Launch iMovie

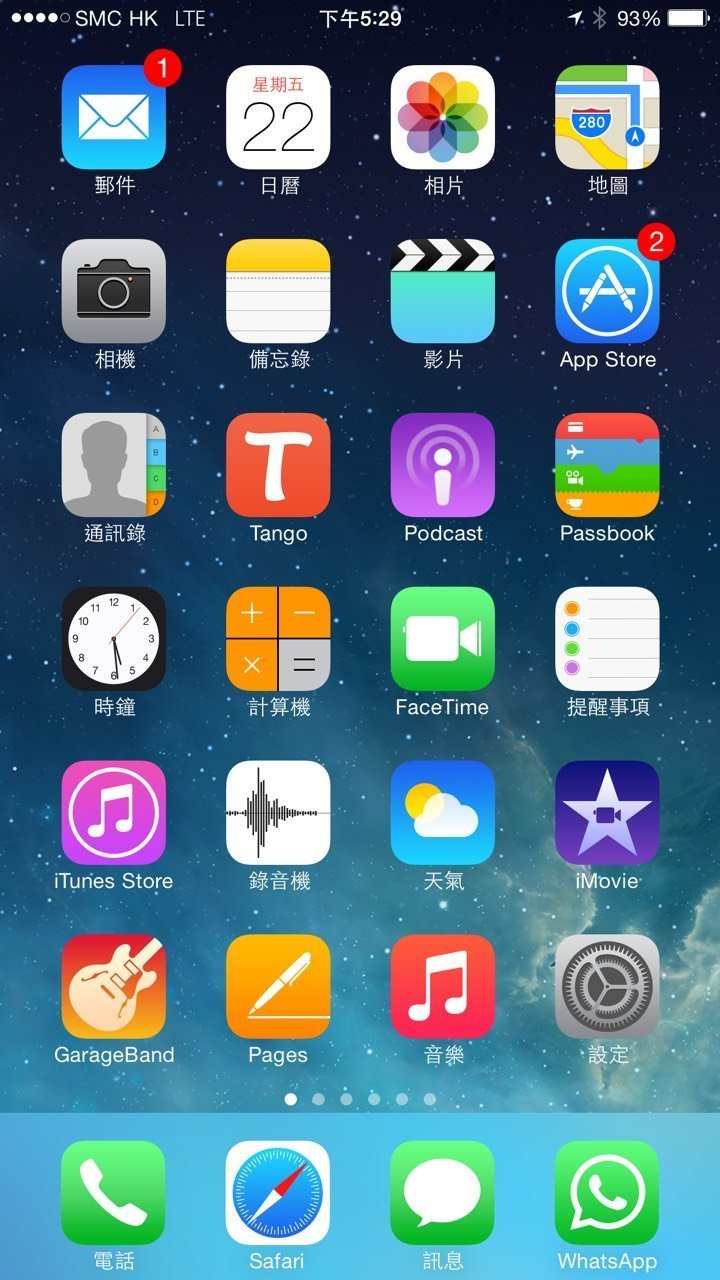(x=607, y=813)
